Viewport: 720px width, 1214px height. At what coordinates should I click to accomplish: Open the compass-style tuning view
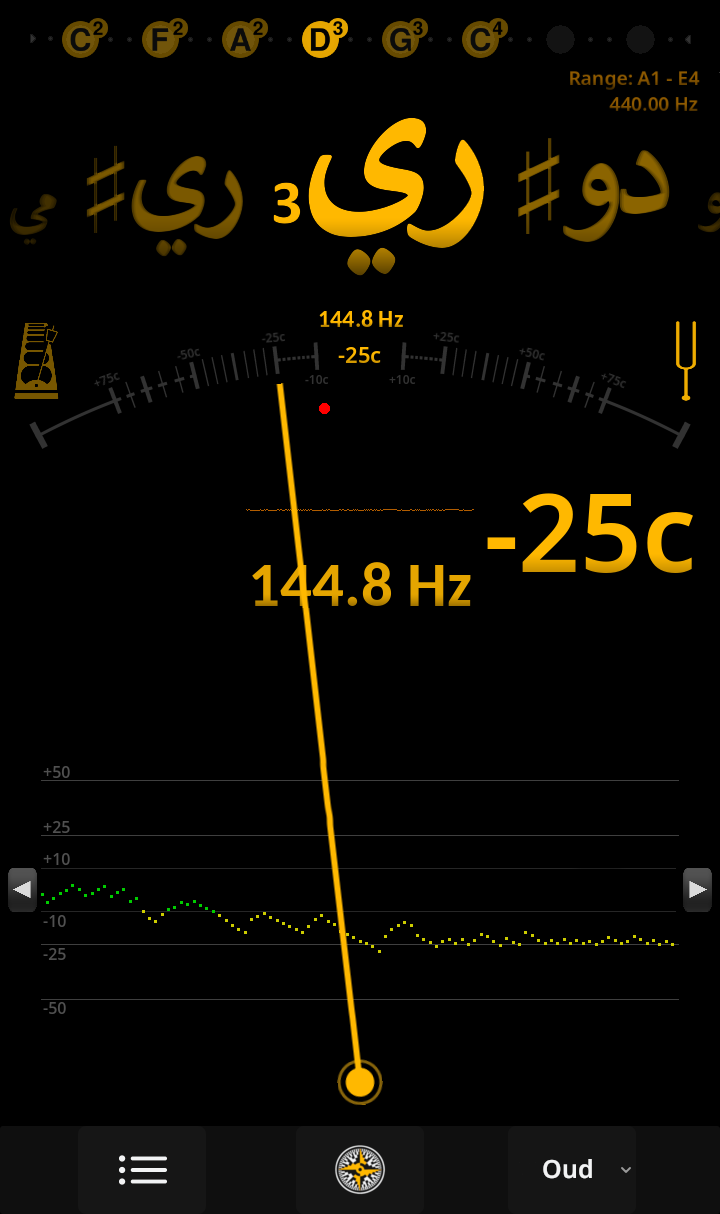tap(360, 1168)
